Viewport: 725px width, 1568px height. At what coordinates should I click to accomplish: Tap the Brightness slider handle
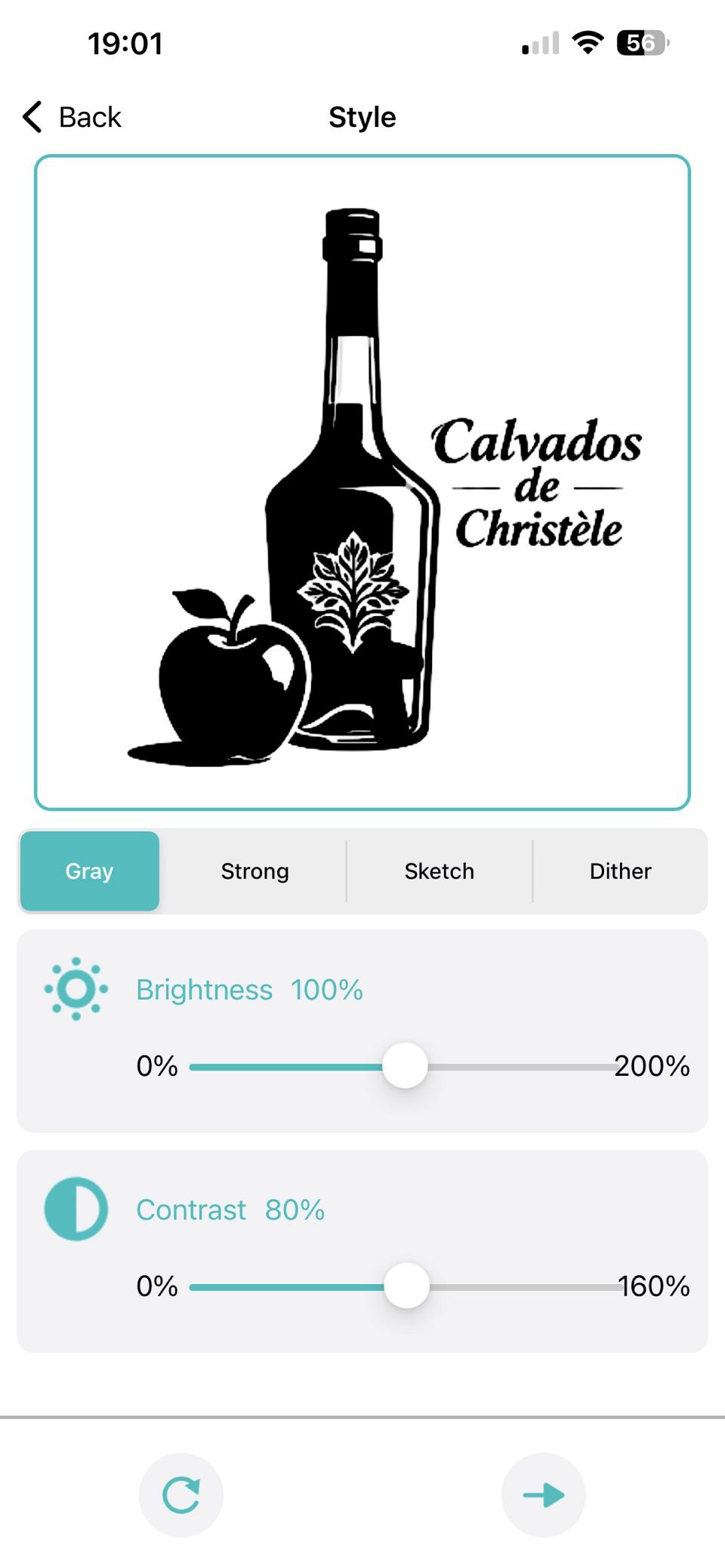point(406,1065)
